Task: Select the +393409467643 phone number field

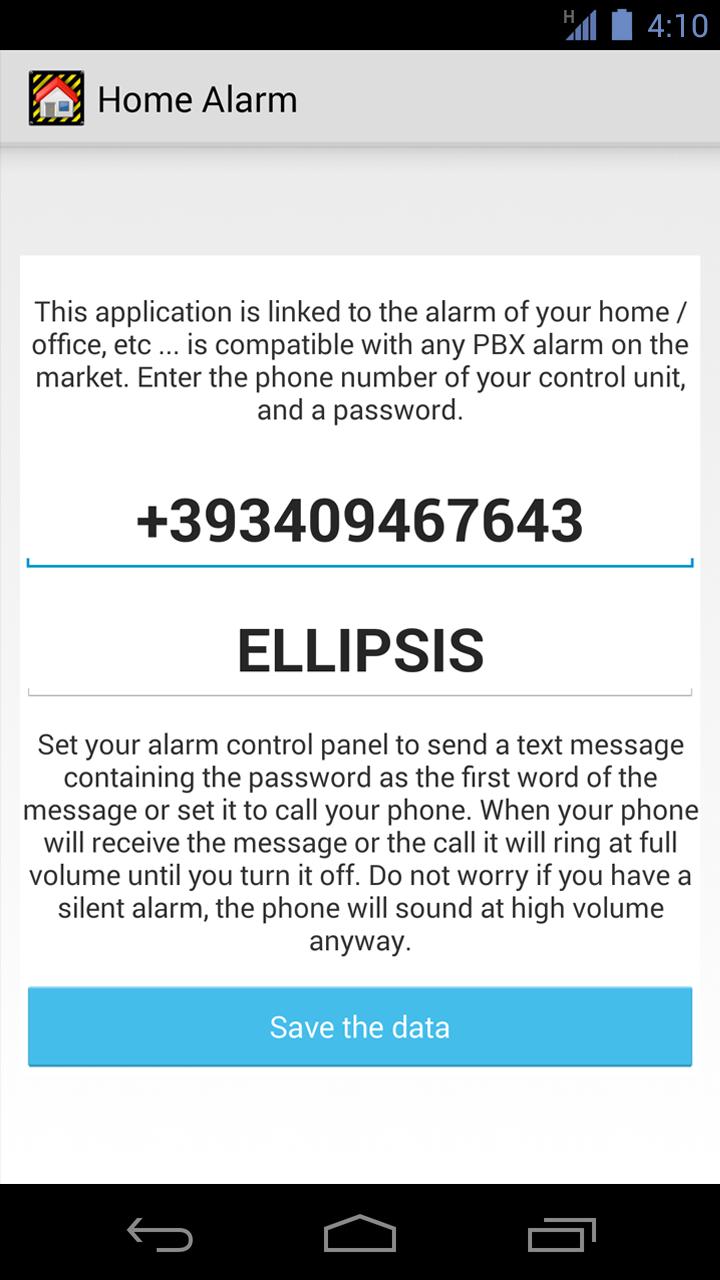Action: coord(360,519)
